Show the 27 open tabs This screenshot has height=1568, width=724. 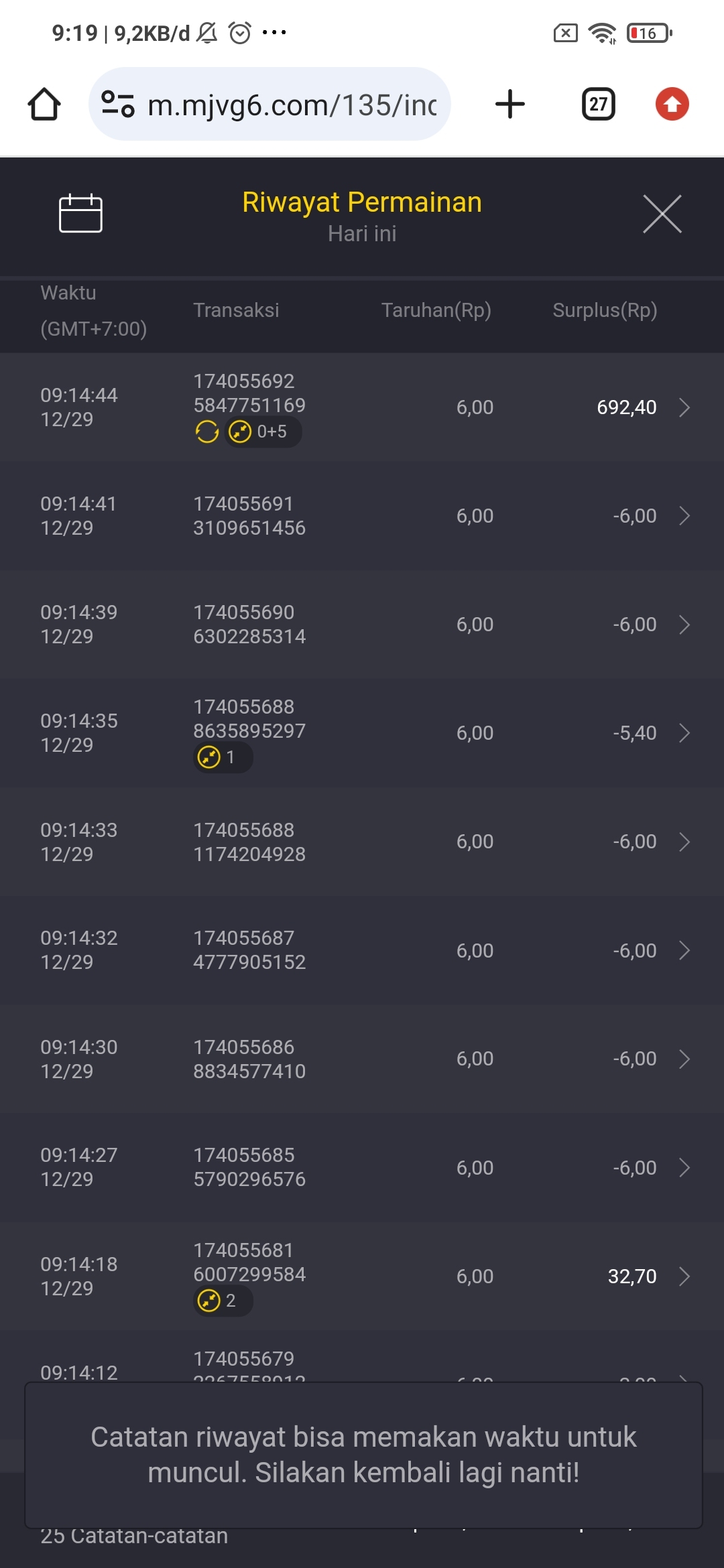pyautogui.click(x=598, y=105)
